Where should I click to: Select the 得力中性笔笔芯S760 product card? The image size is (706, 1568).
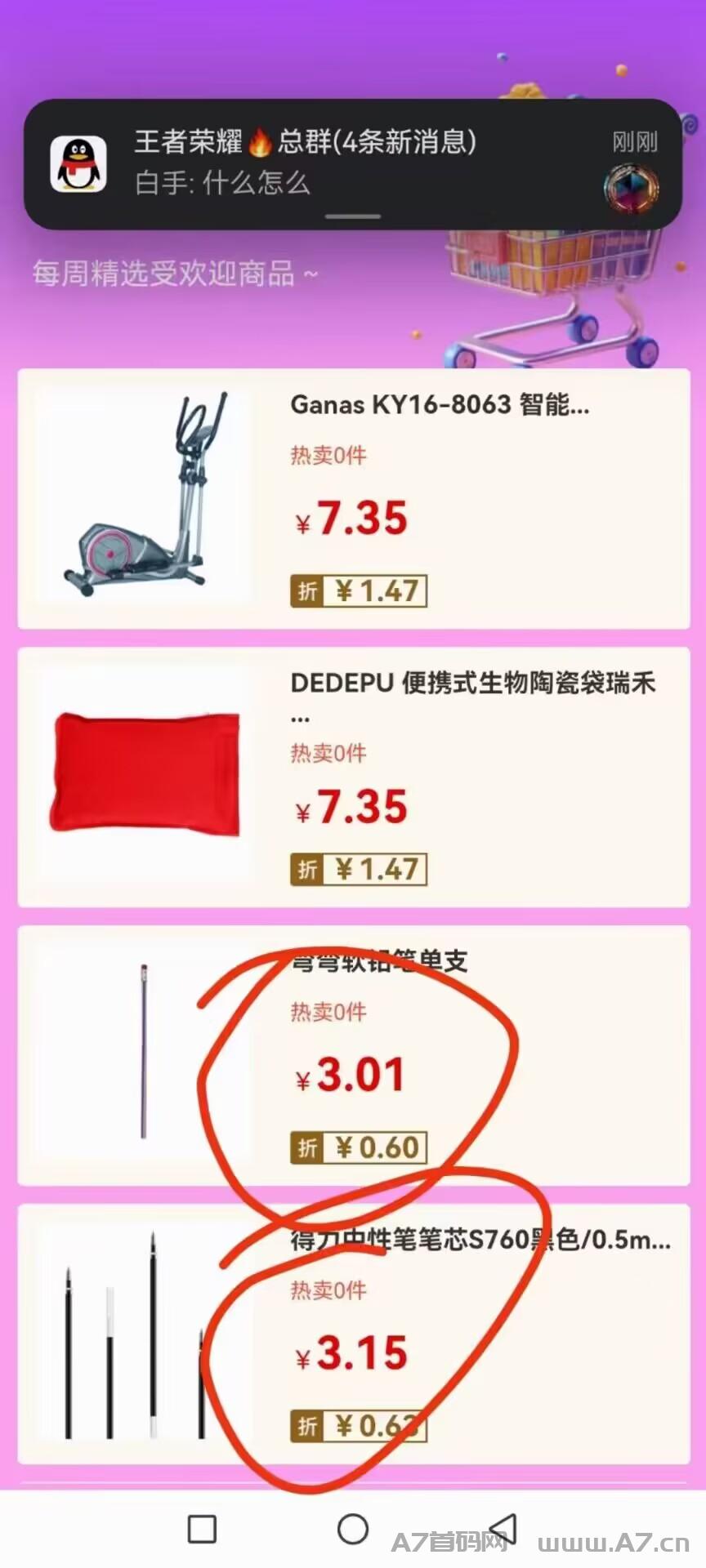(x=354, y=1334)
